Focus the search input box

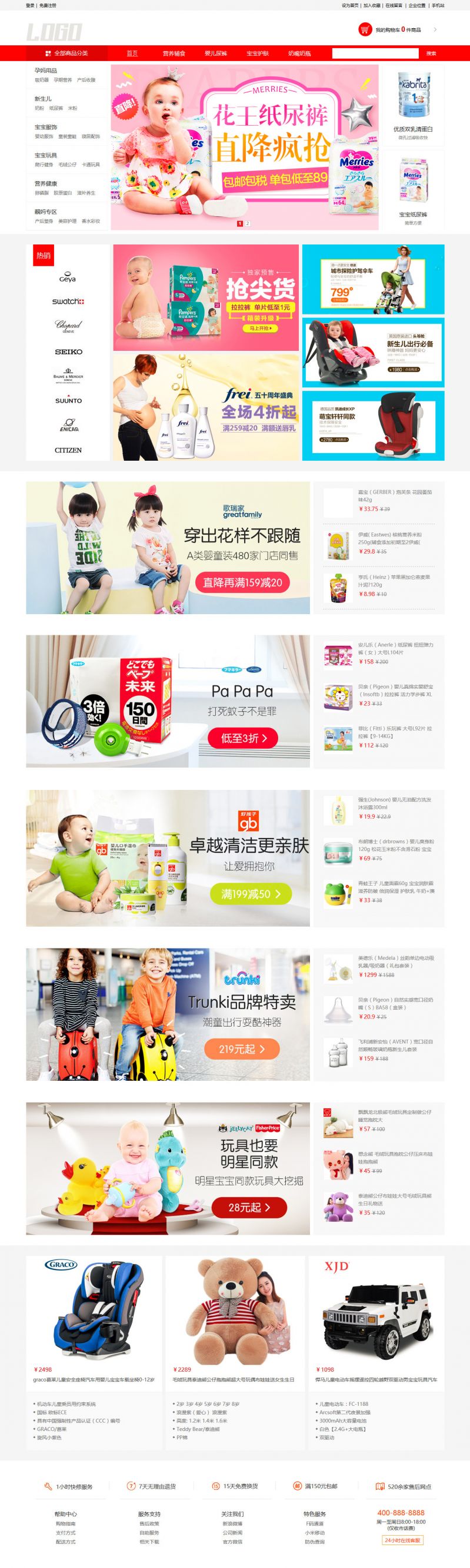click(x=375, y=53)
